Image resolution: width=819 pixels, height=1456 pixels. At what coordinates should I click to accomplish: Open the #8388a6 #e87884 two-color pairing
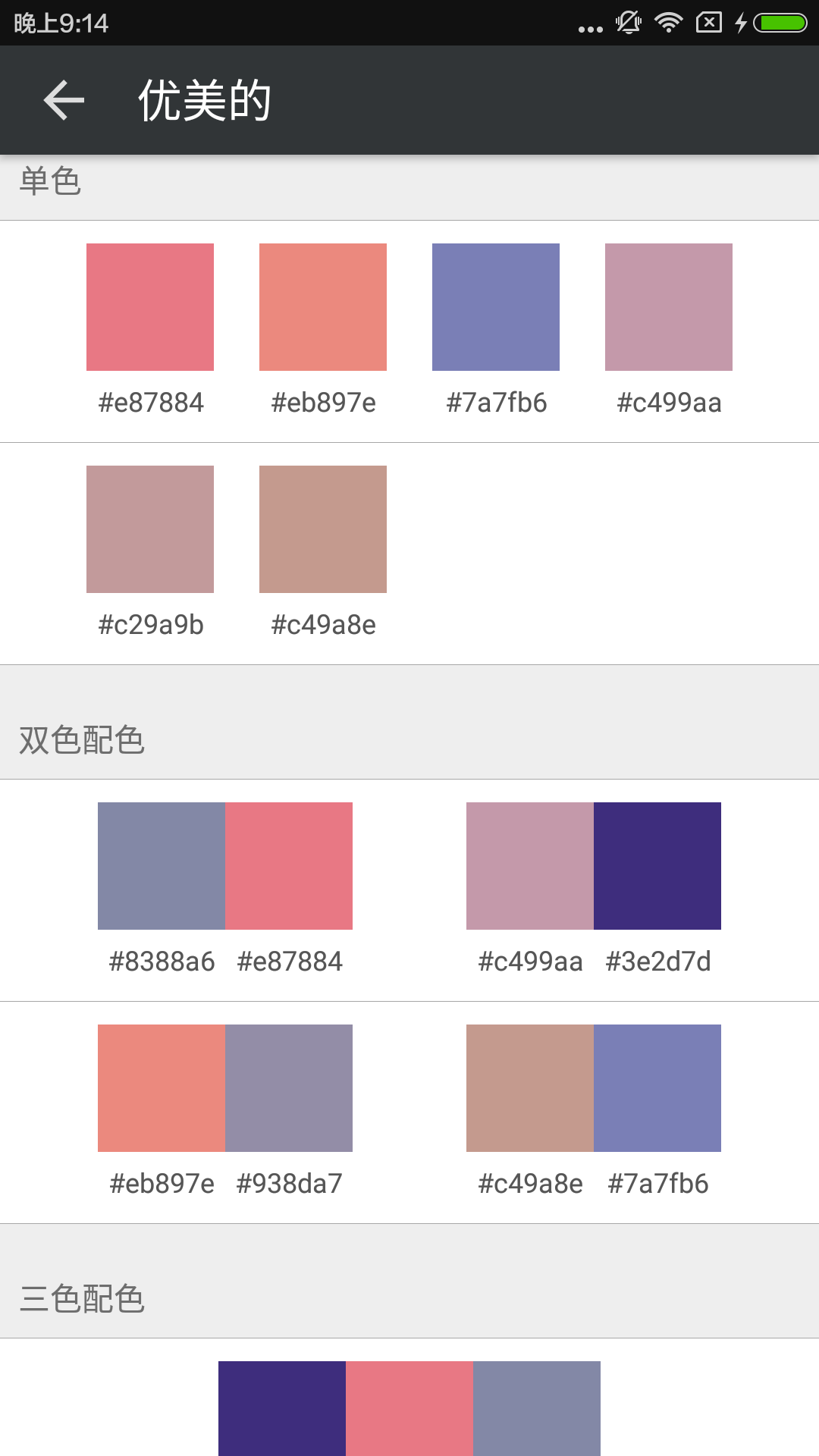coord(224,864)
